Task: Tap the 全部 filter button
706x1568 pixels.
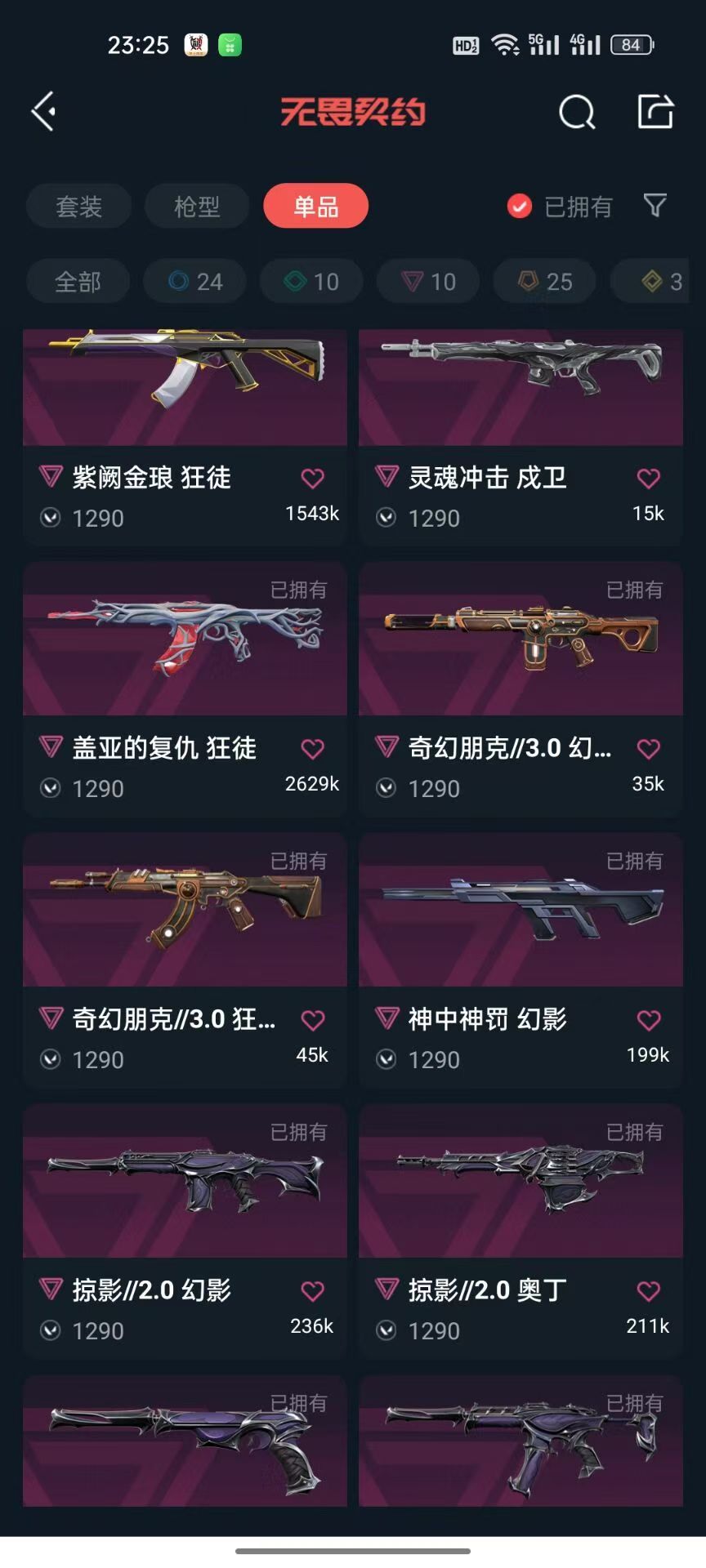Action: [78, 281]
